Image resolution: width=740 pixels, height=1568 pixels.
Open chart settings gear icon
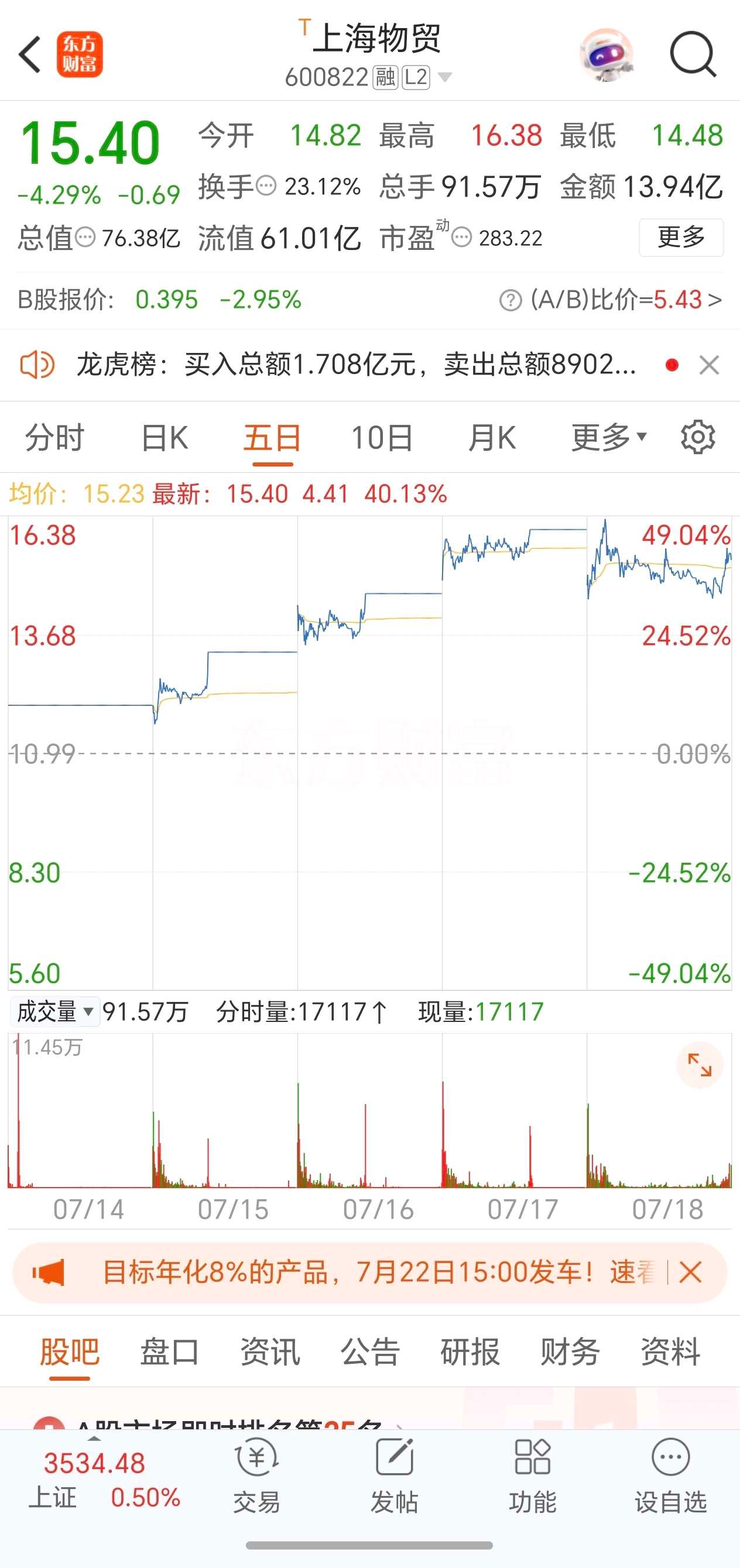(697, 437)
